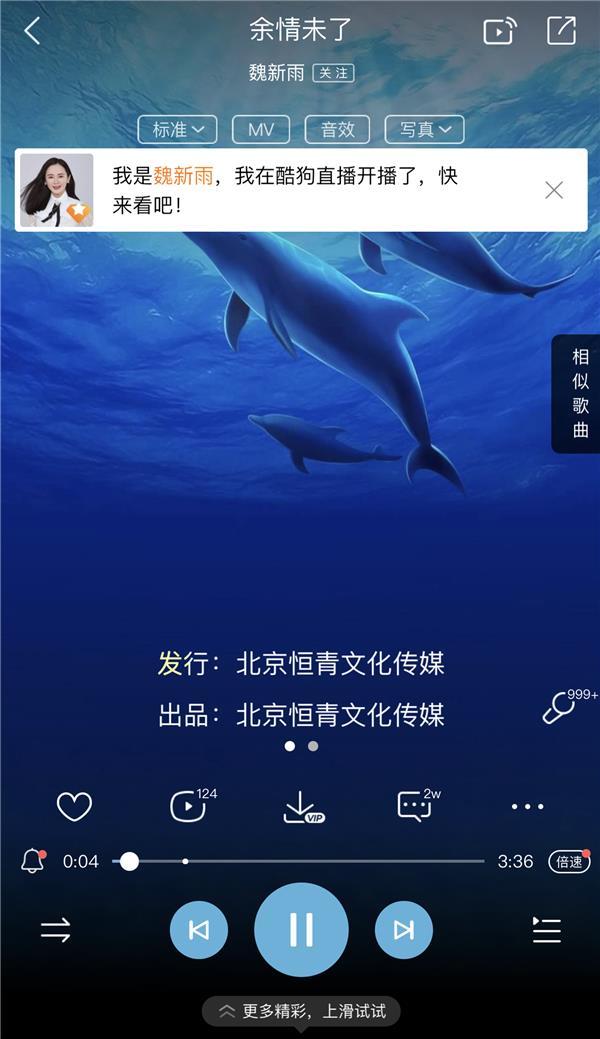This screenshot has width=600, height=1039.
Task: Follow artist 魏新雨 via 关注
Action: (x=333, y=73)
